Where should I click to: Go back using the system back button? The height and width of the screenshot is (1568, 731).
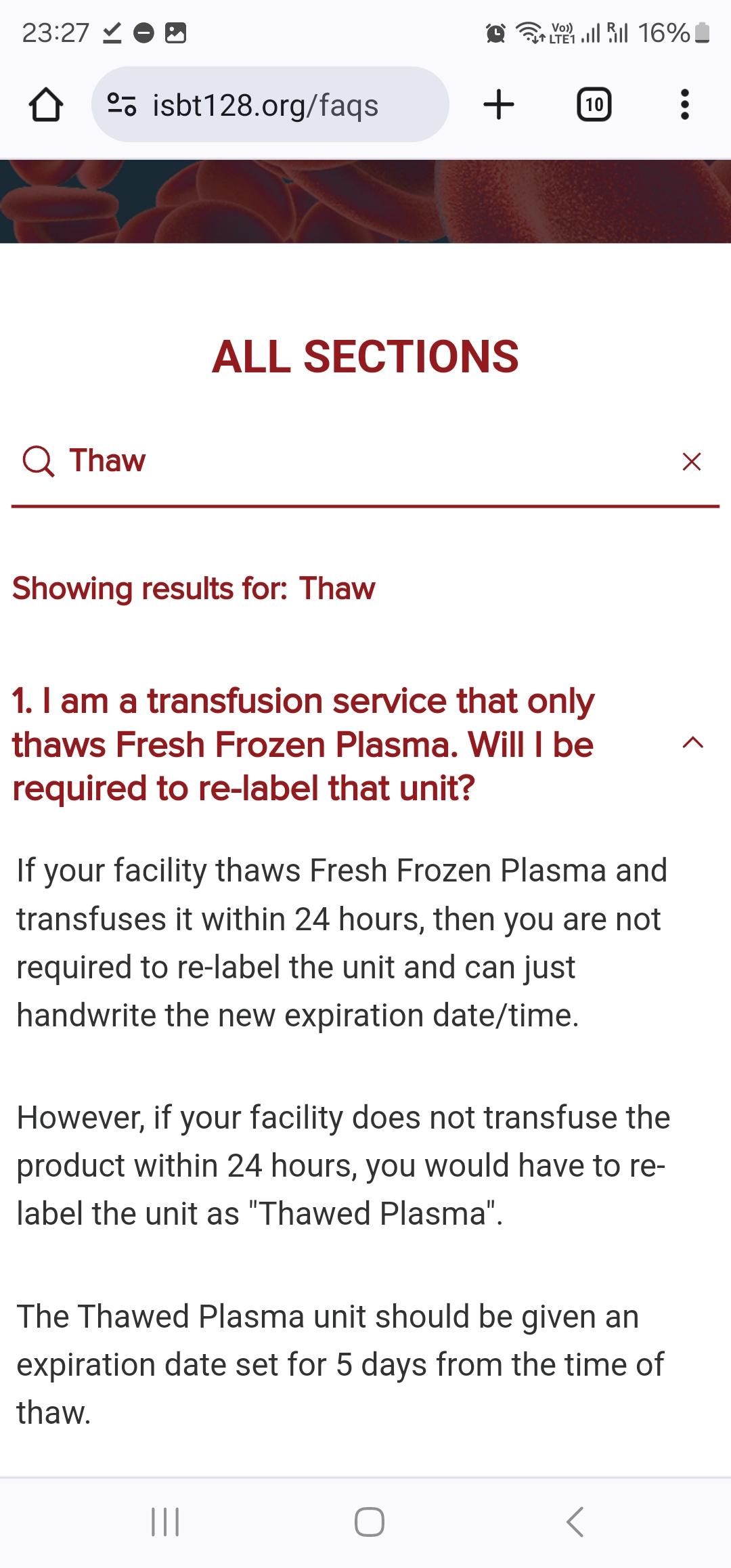pos(575,1522)
